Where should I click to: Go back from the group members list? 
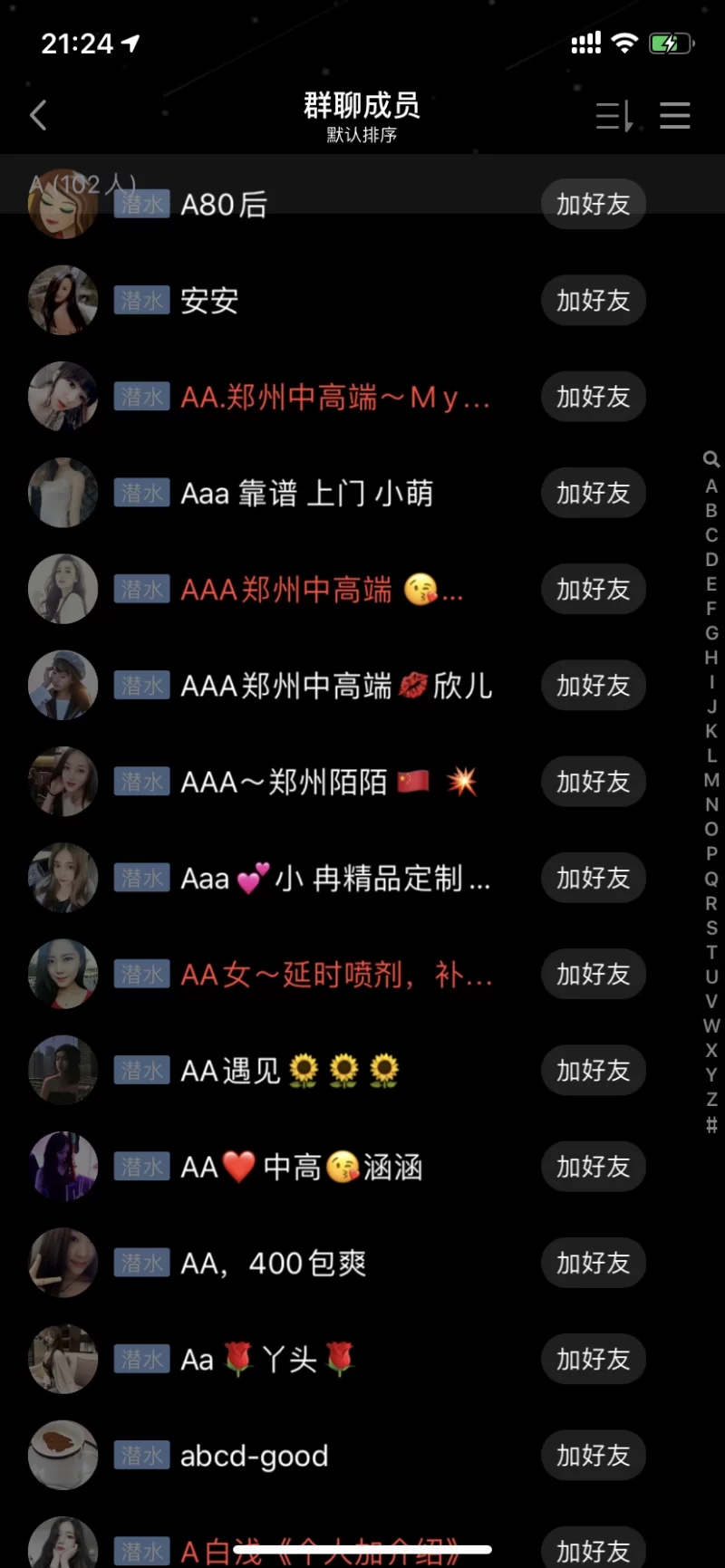(38, 116)
